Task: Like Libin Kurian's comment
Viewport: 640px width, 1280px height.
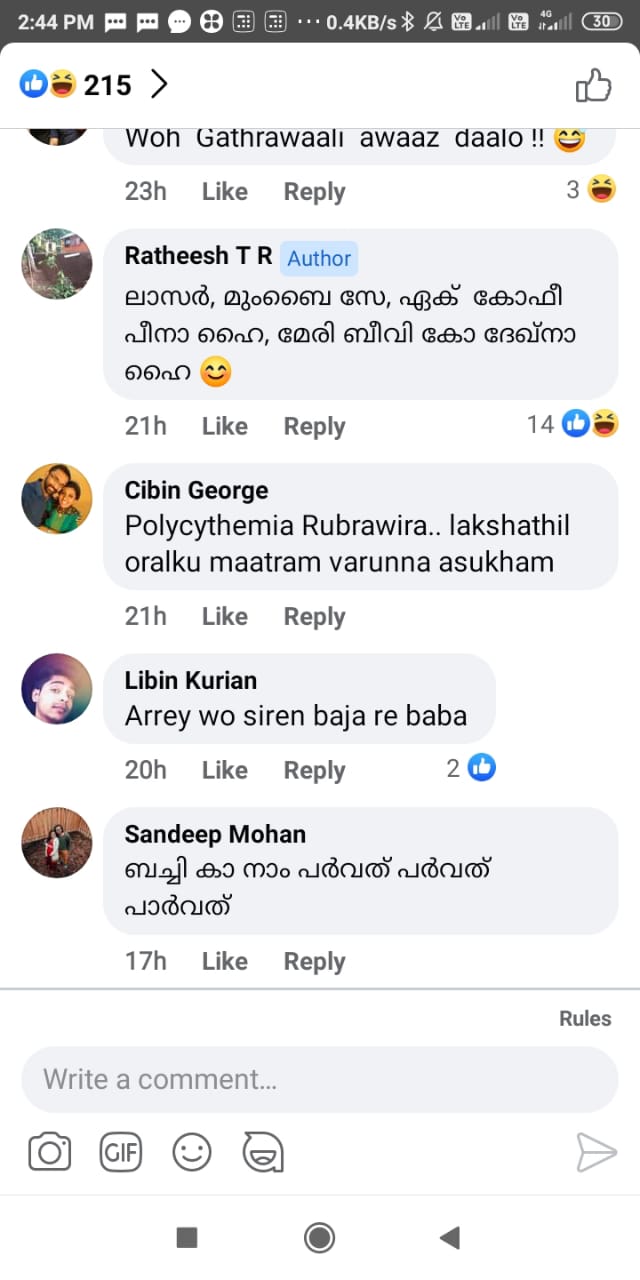Action: (224, 770)
